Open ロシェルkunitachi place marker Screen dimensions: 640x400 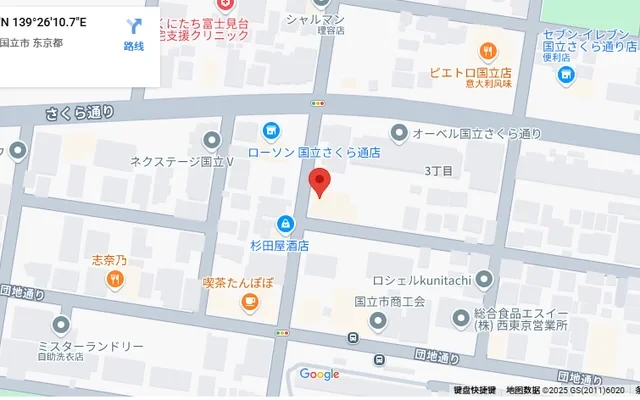pos(485,279)
